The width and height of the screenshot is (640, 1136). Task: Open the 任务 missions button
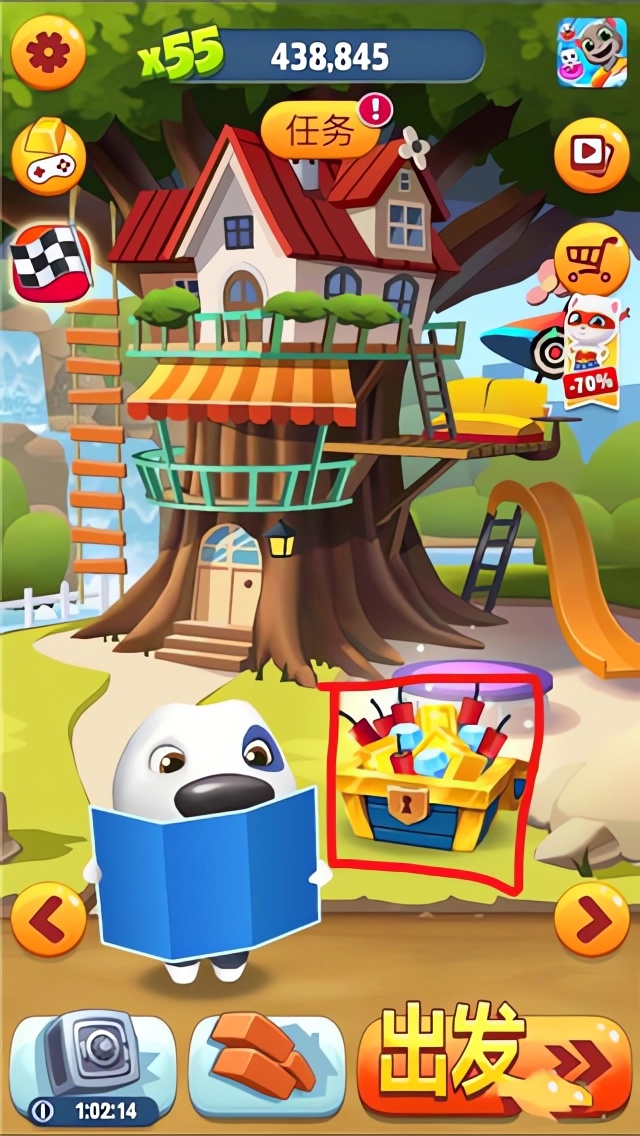[320, 131]
